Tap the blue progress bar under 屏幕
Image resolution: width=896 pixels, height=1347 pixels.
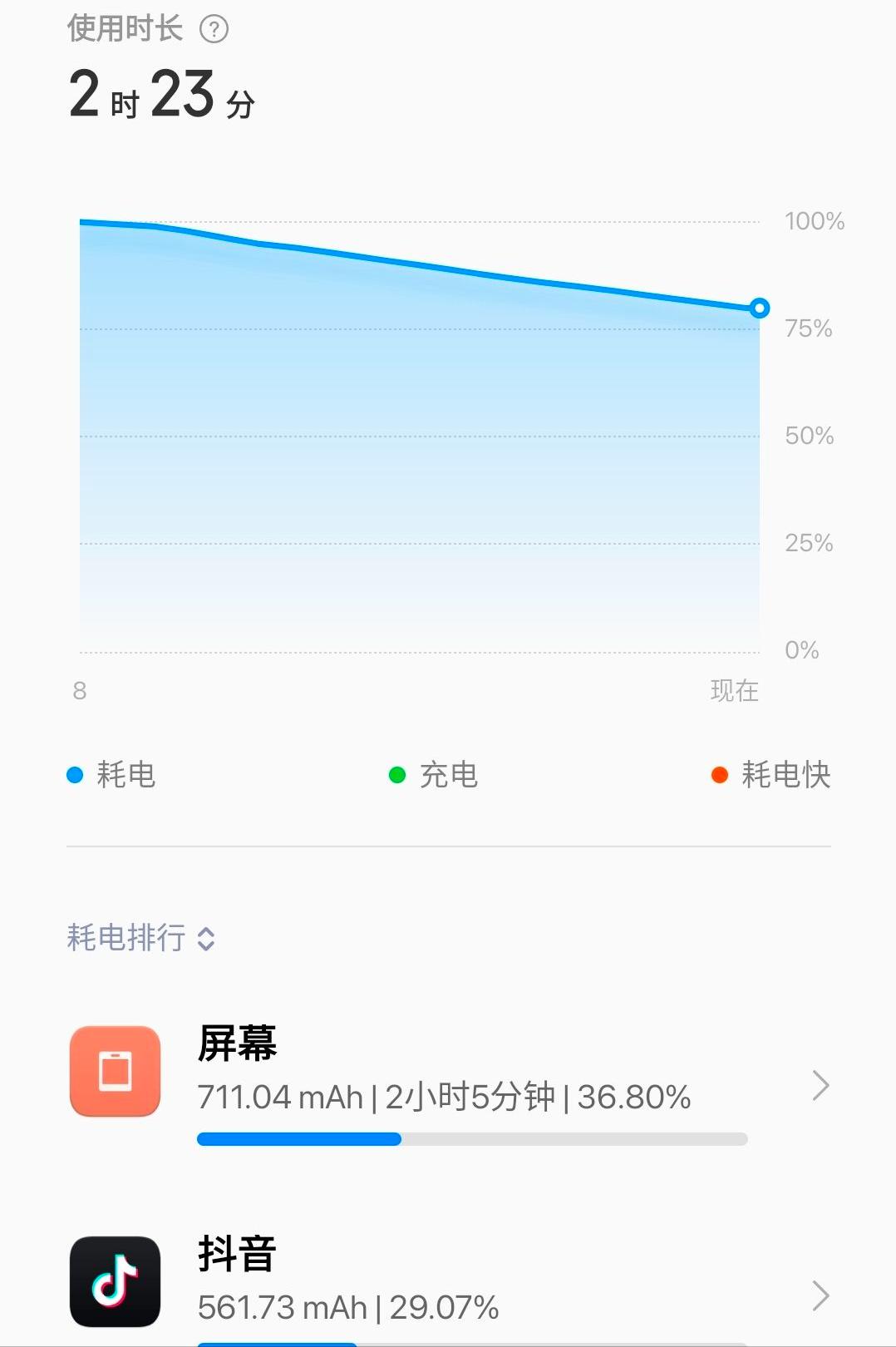tap(299, 1138)
